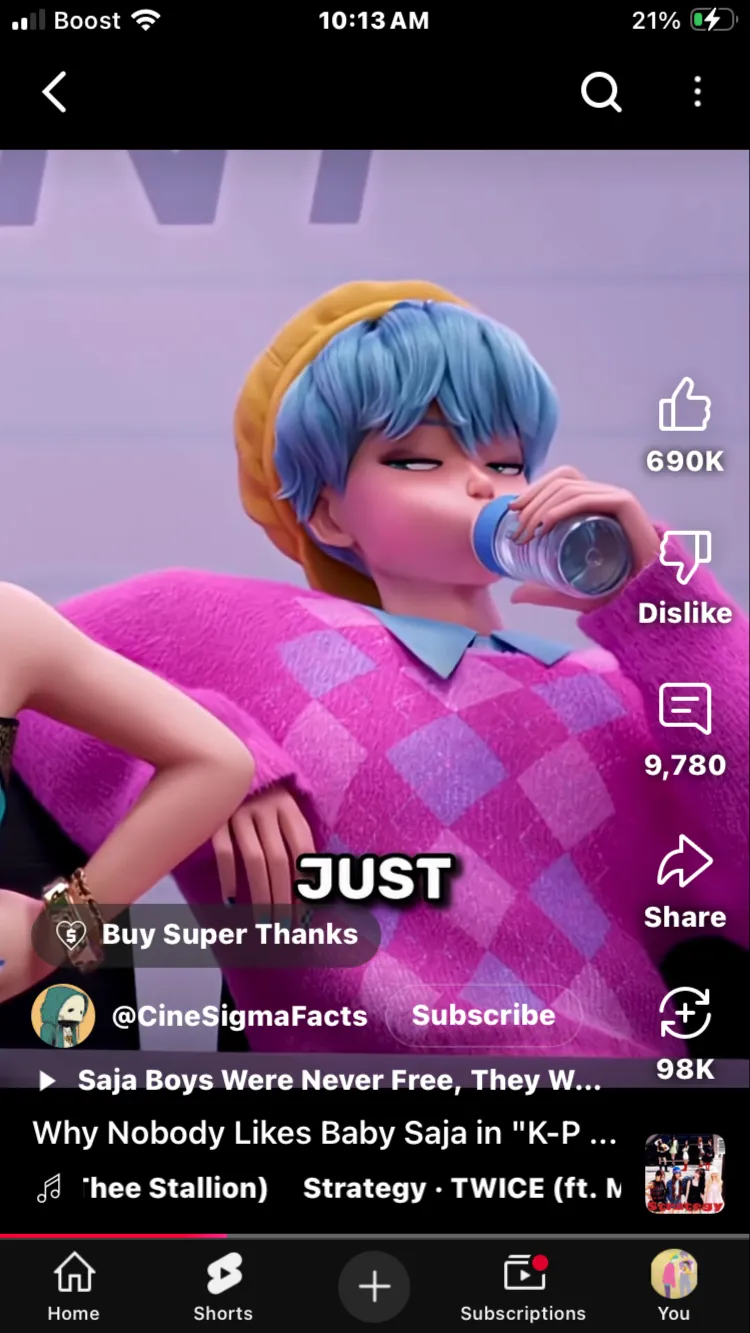
Task: Create new content with the plus button
Action: point(374,1286)
